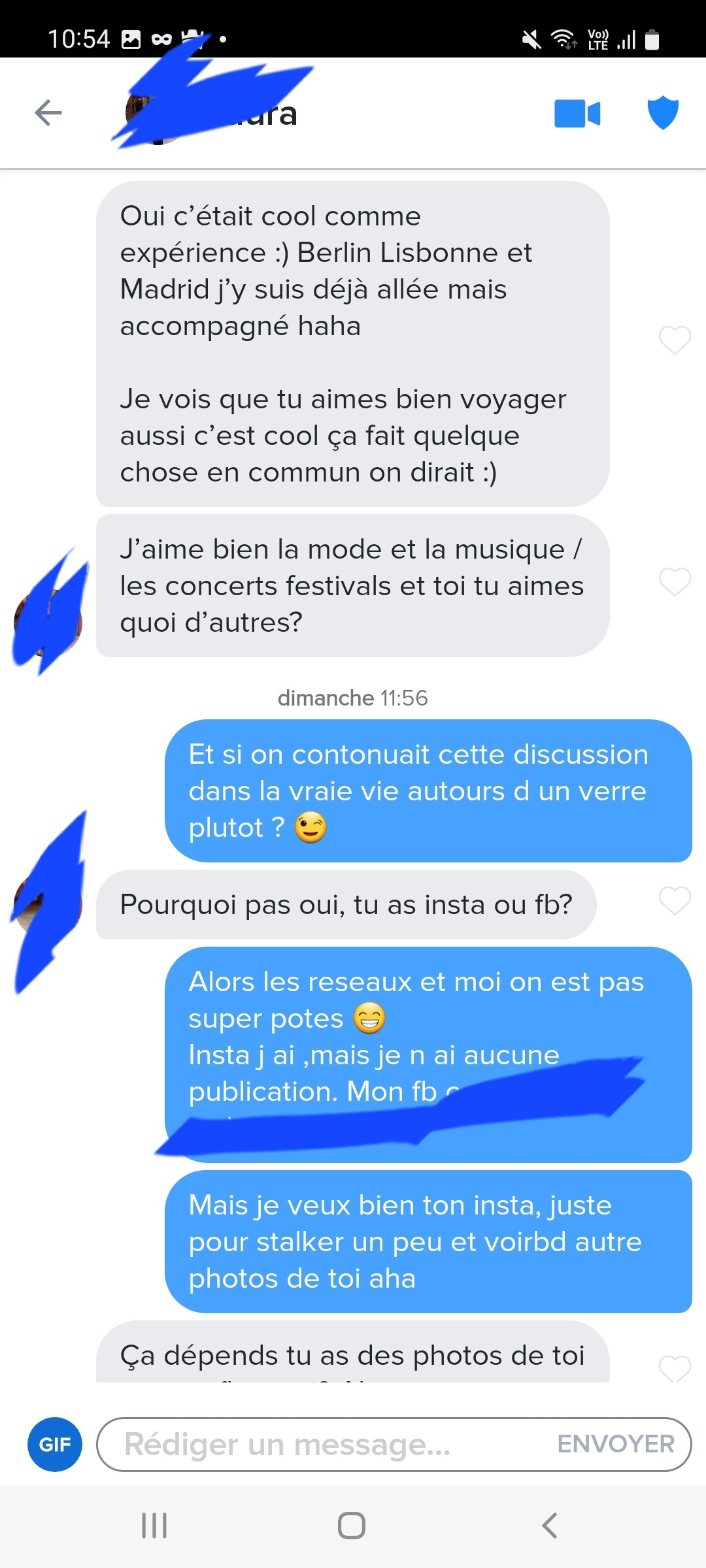Like the message starting "Ça dépends"
This screenshot has height=1568, width=706.
point(675,1368)
